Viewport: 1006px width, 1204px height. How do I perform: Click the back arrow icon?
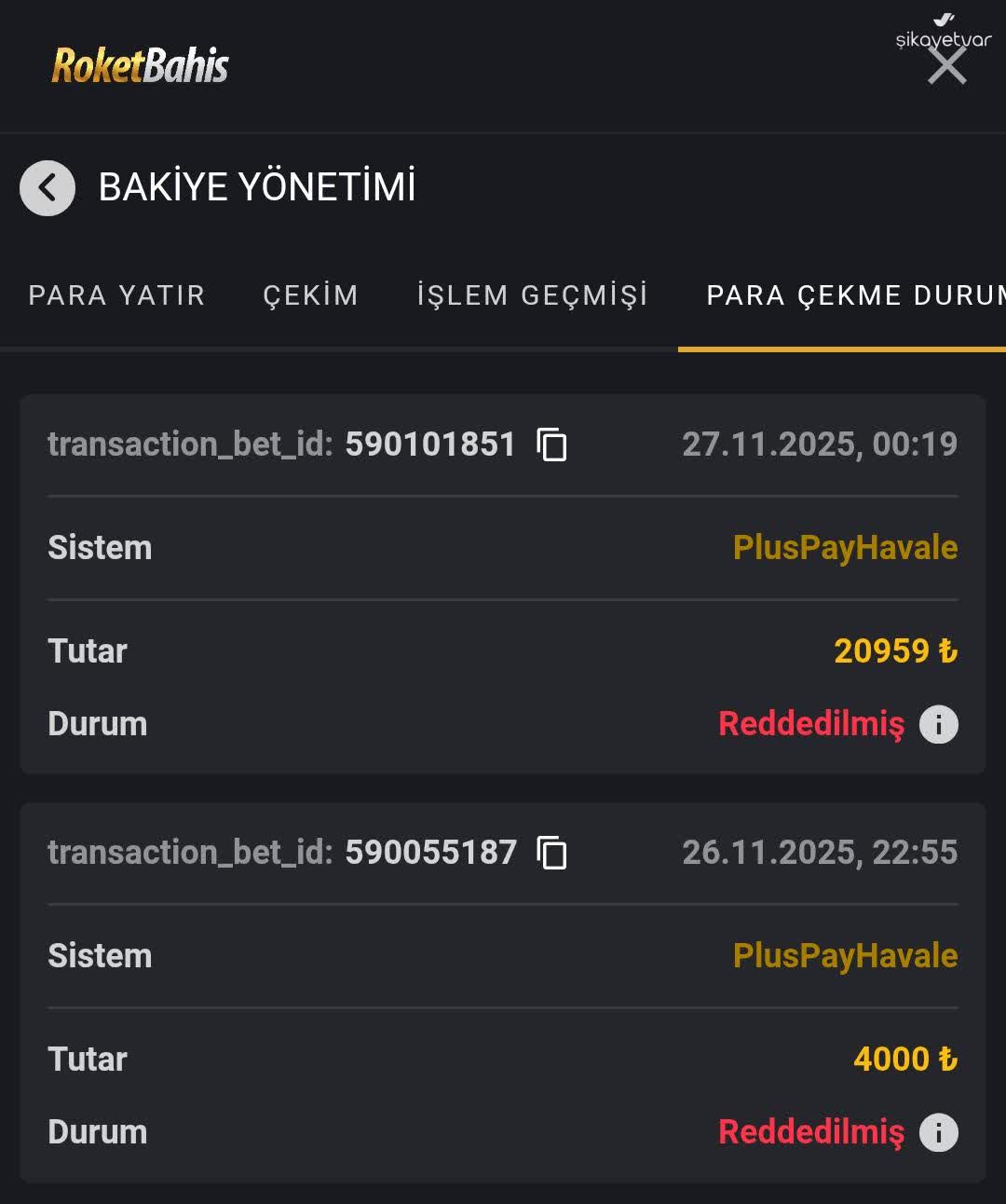point(47,187)
